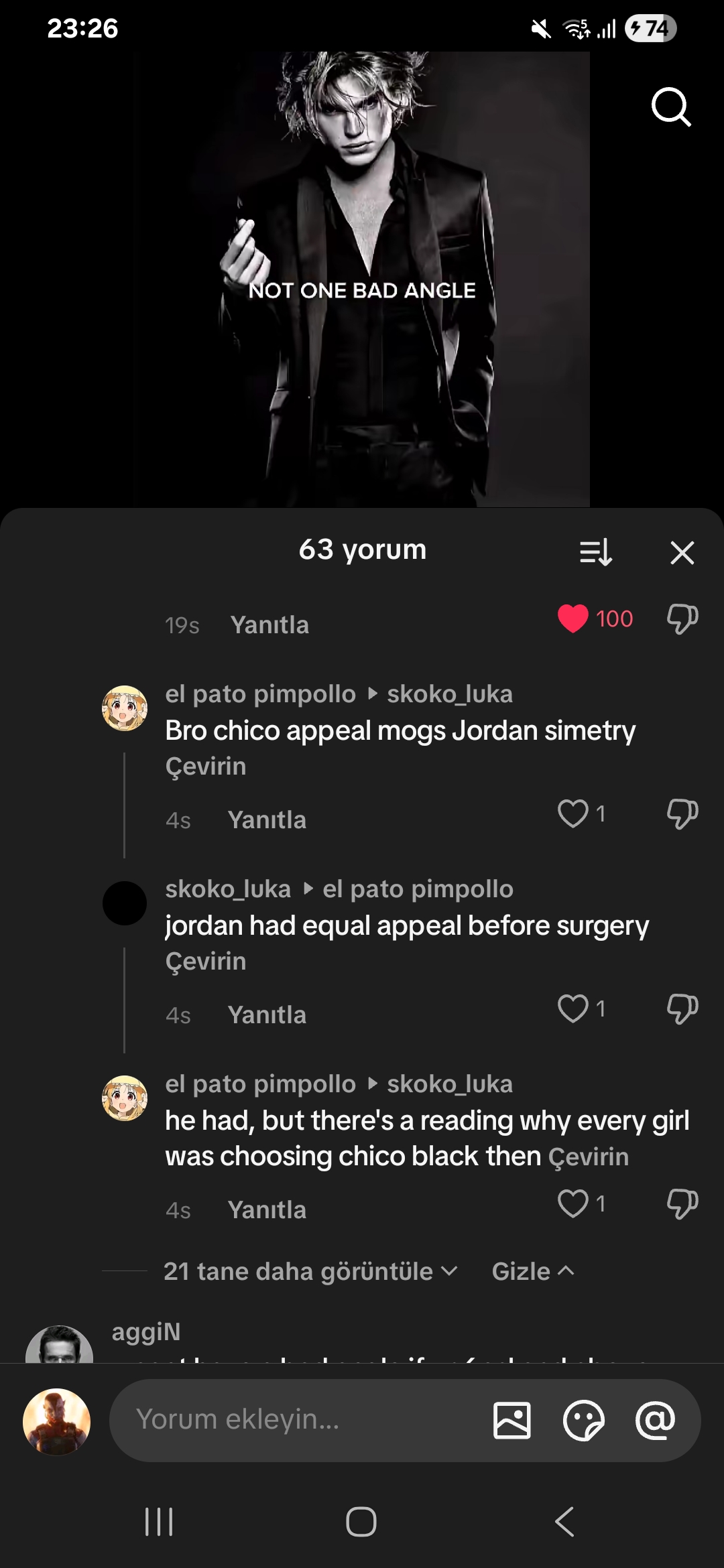
Task: Open skoko_luka's profile from the black avatar
Action: click(125, 903)
